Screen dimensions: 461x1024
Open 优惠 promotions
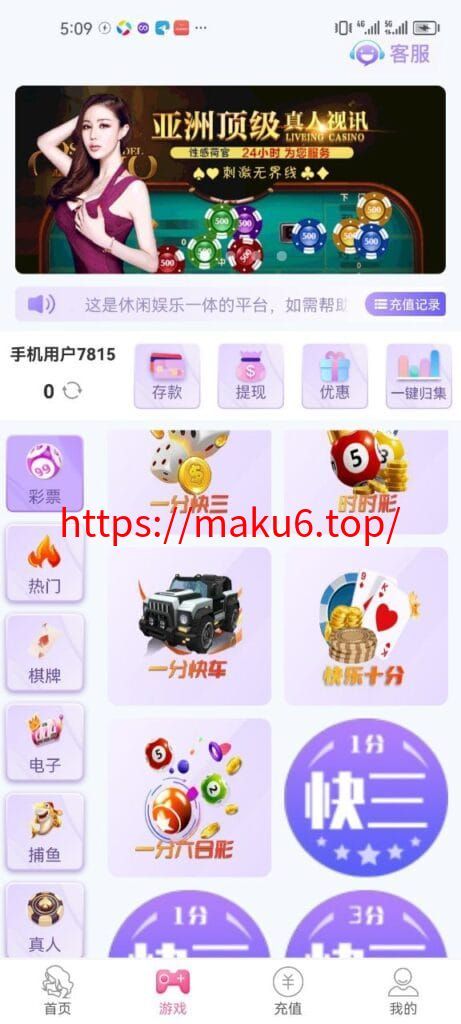(335, 376)
